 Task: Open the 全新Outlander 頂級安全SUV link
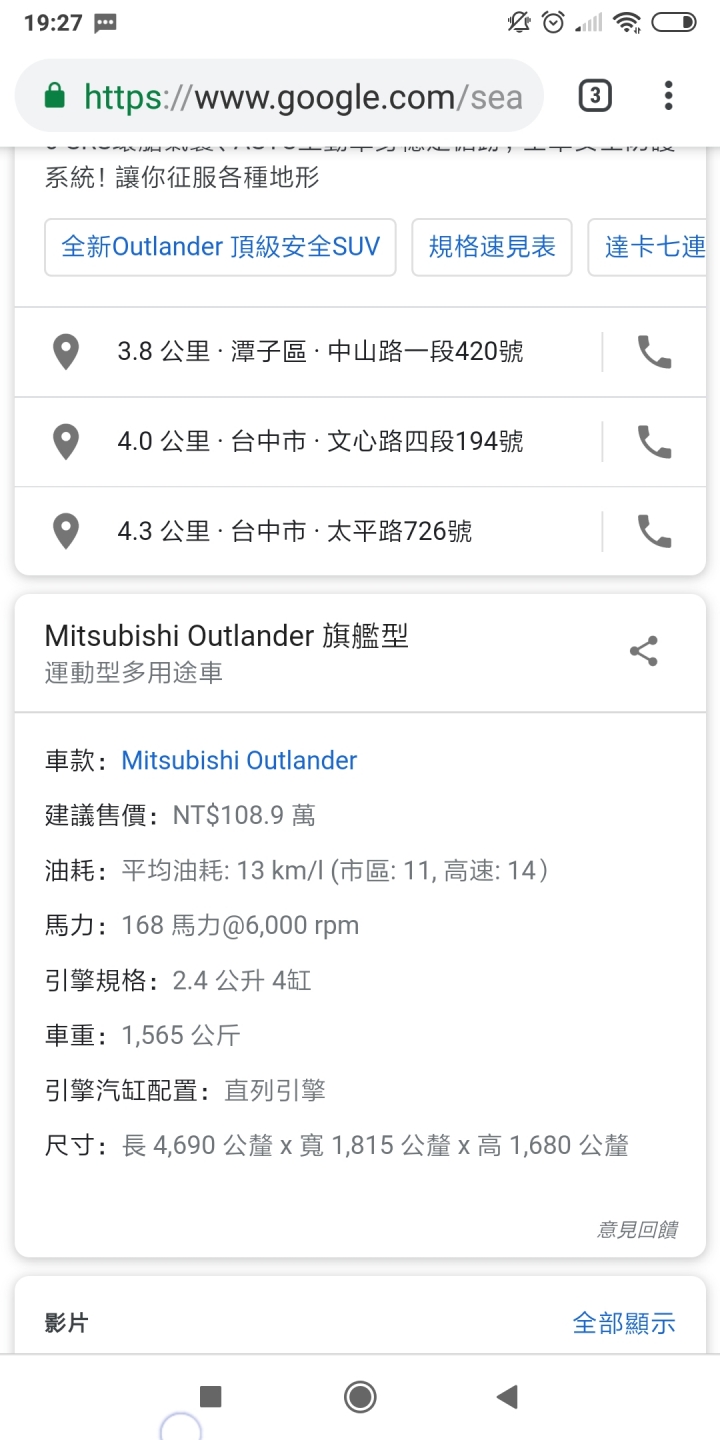click(x=220, y=247)
